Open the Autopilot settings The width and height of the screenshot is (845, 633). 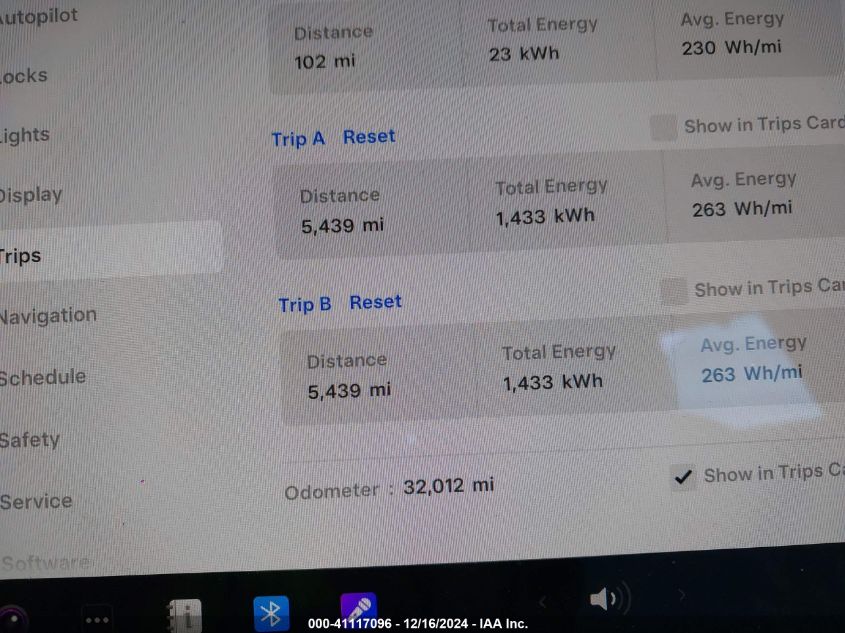point(38,17)
